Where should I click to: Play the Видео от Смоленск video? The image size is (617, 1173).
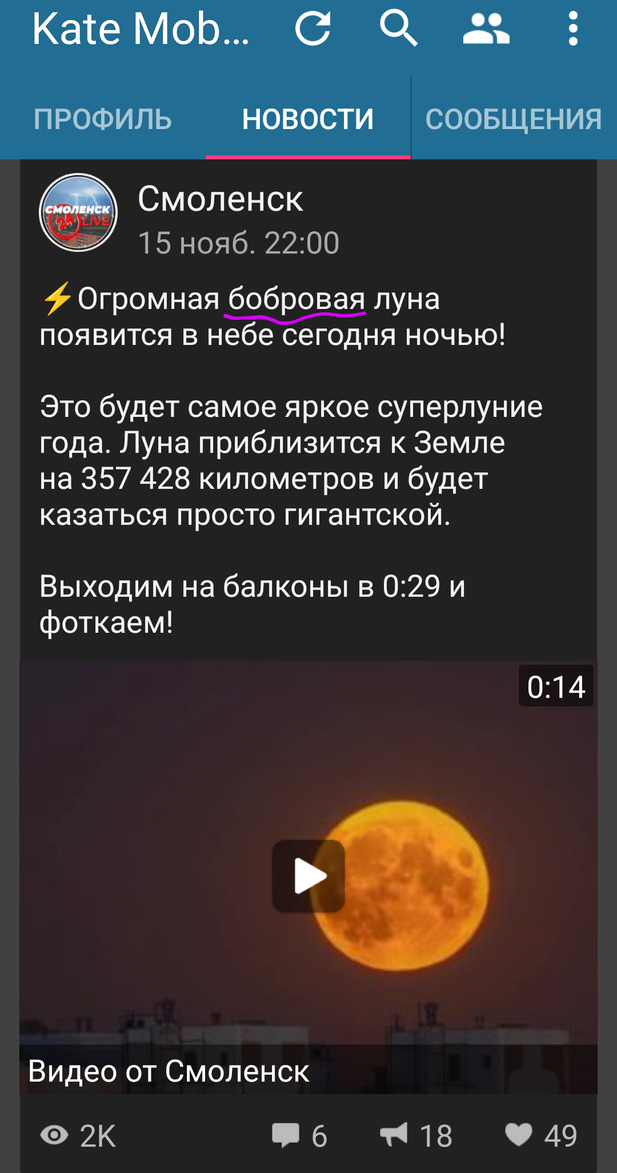308,876
